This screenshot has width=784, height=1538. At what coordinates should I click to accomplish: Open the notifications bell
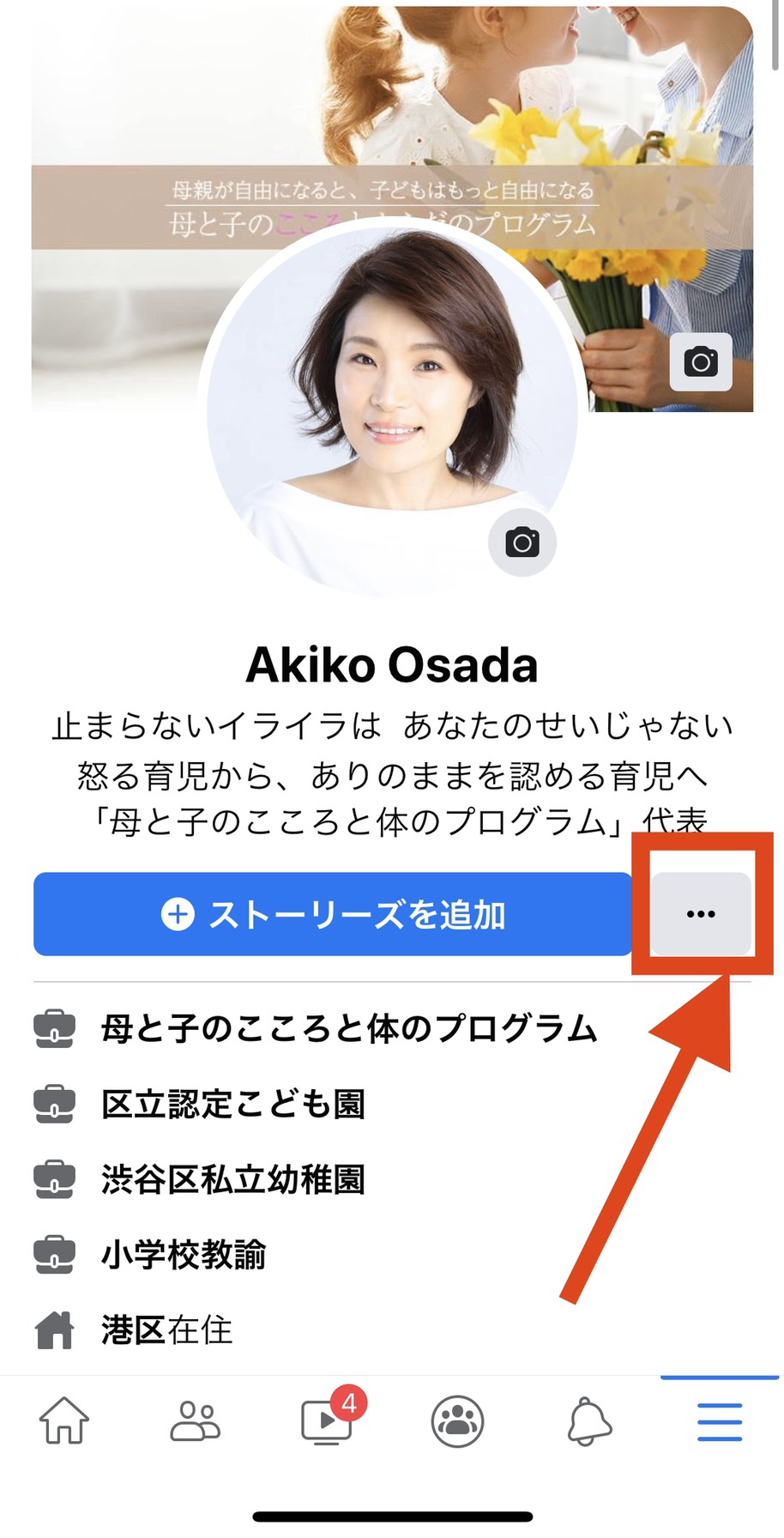click(589, 1422)
